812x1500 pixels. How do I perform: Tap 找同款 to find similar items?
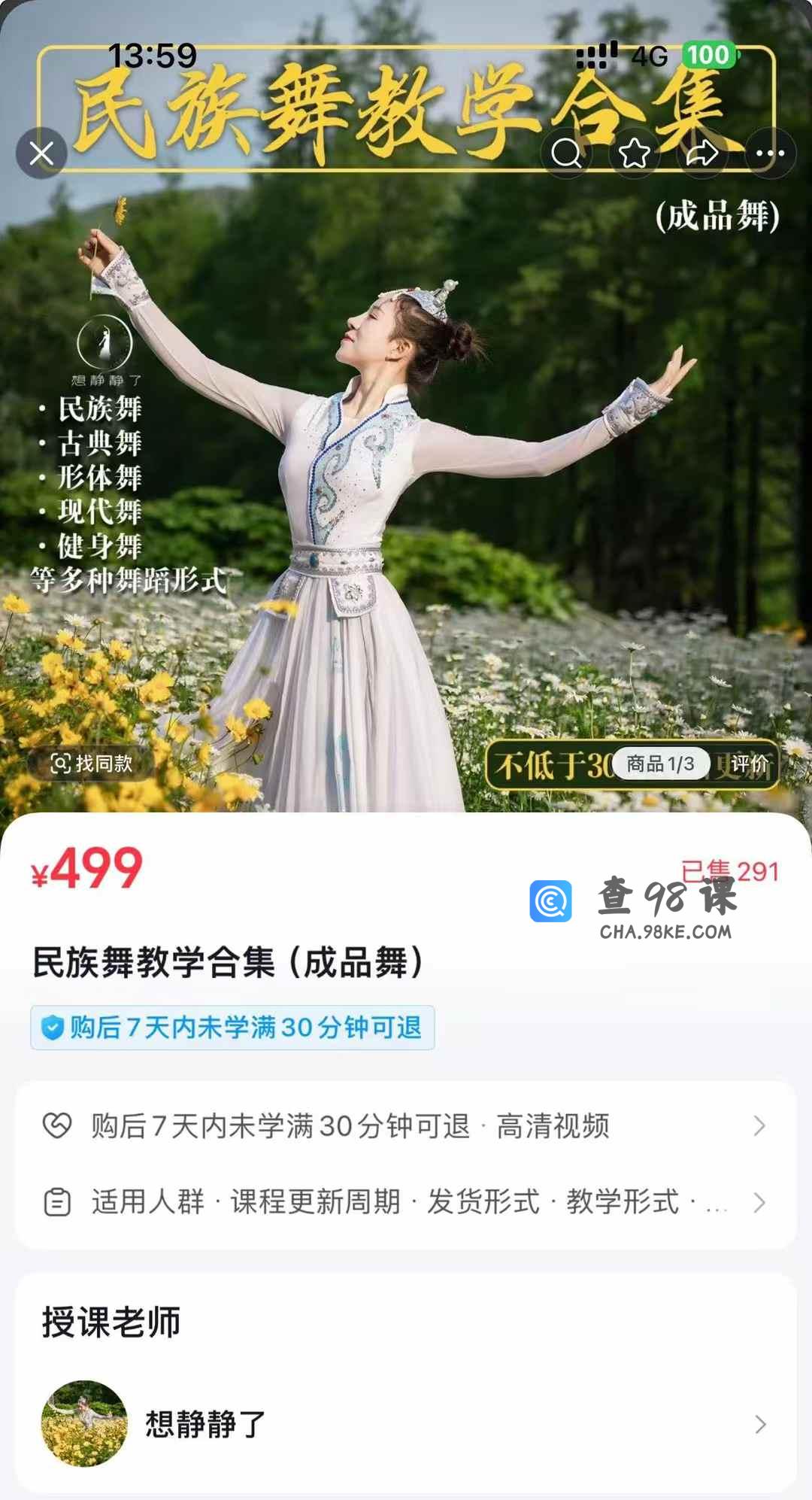tap(91, 764)
